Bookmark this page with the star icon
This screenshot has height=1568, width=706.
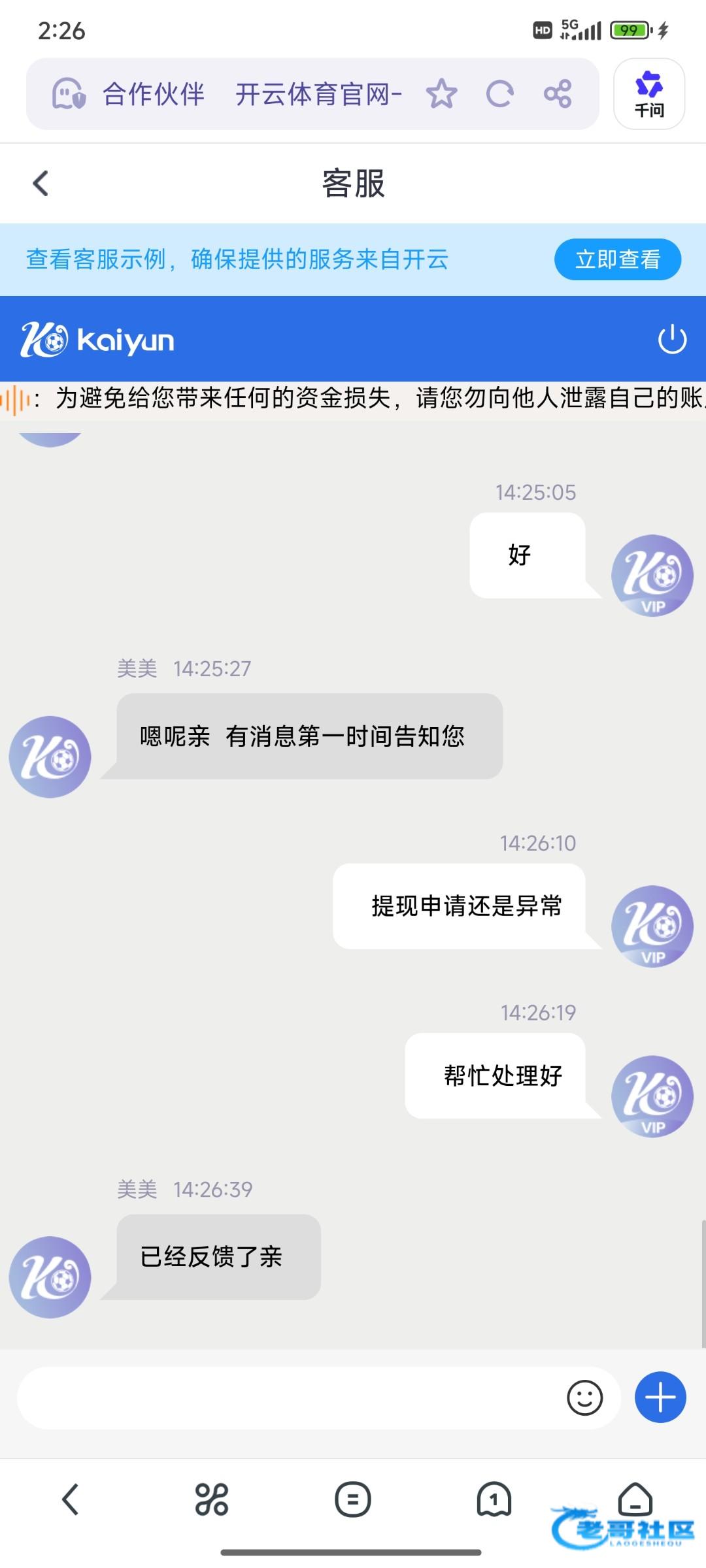pyautogui.click(x=441, y=94)
